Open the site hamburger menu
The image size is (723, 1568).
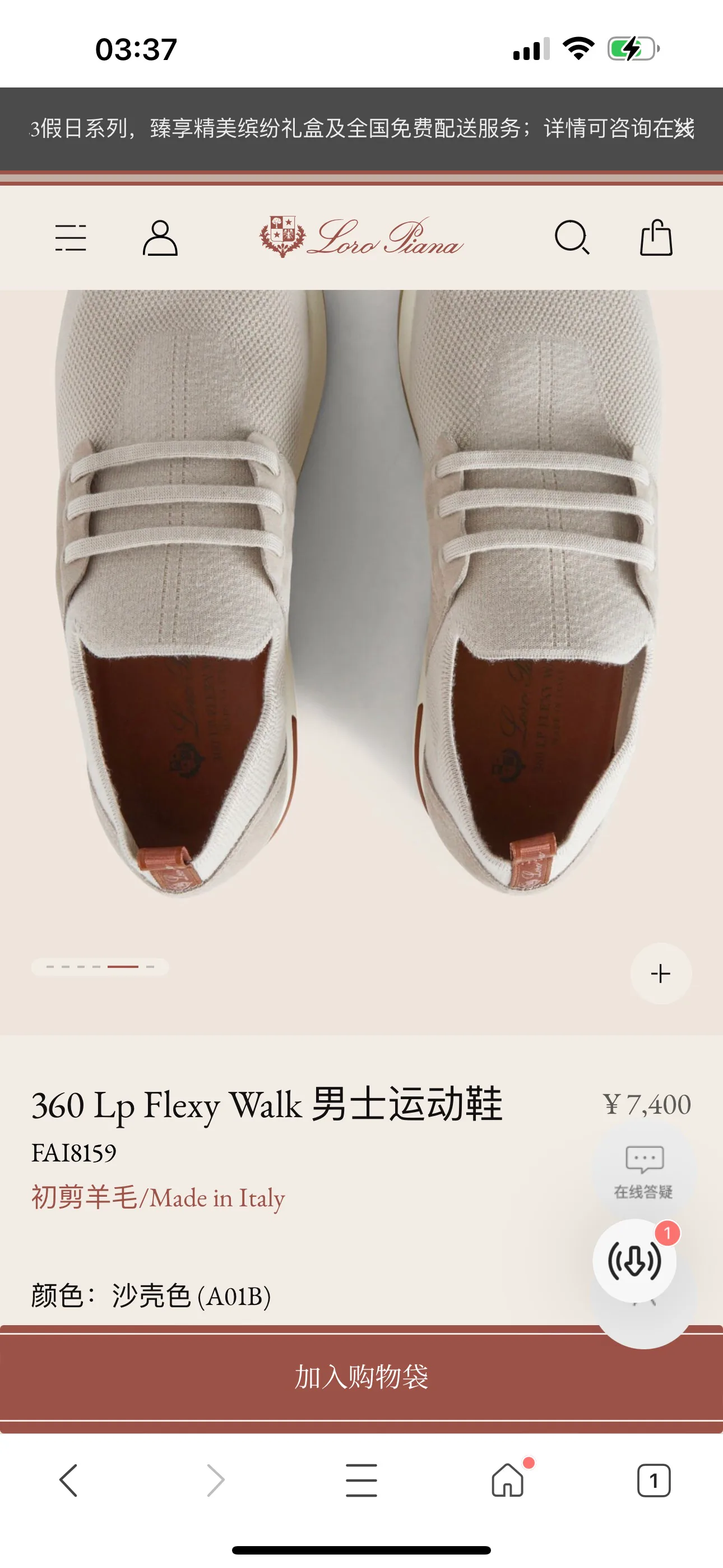[x=71, y=237]
